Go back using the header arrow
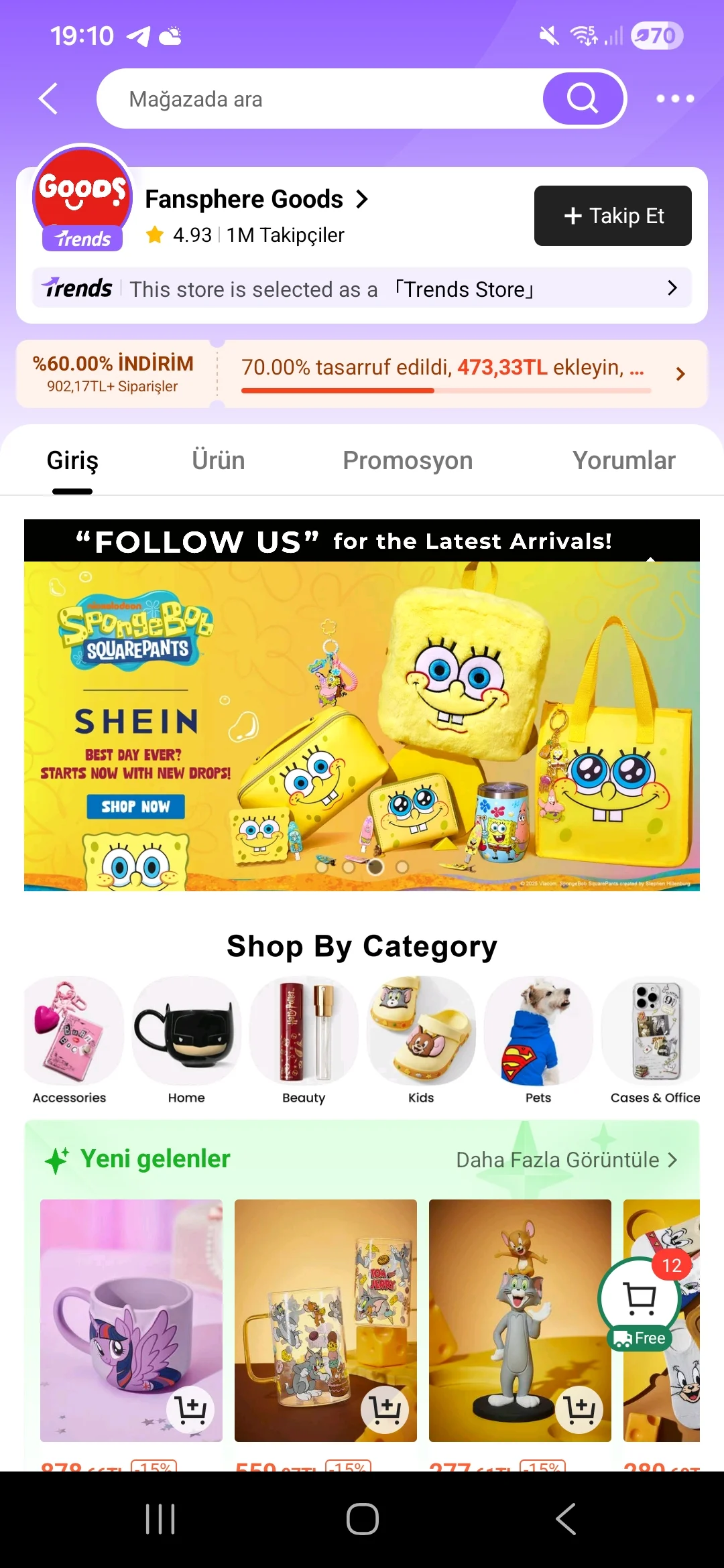 click(48, 99)
